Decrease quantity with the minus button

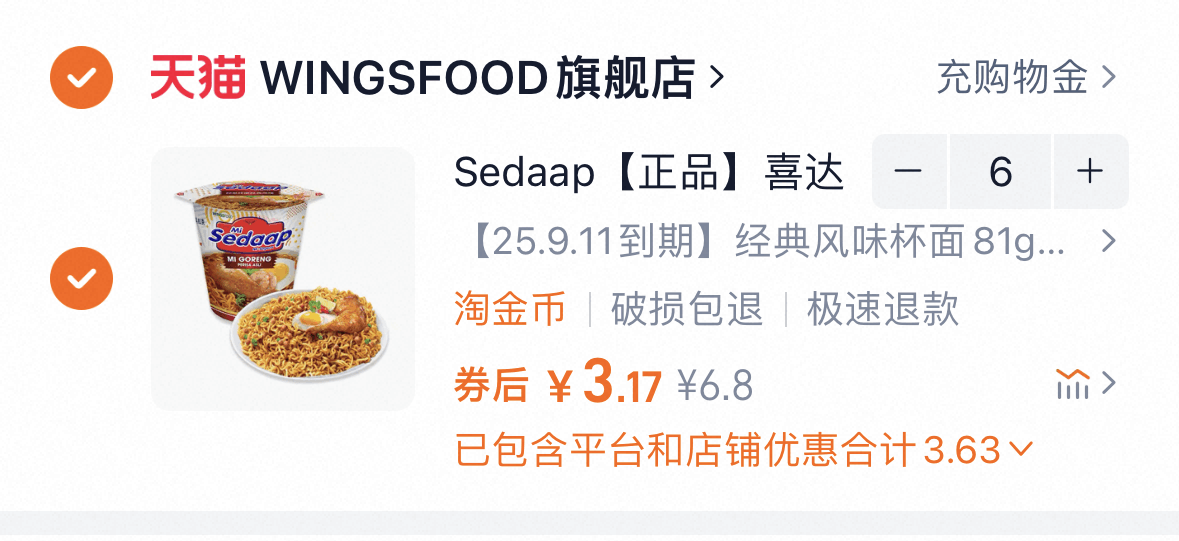pyautogui.click(x=908, y=172)
